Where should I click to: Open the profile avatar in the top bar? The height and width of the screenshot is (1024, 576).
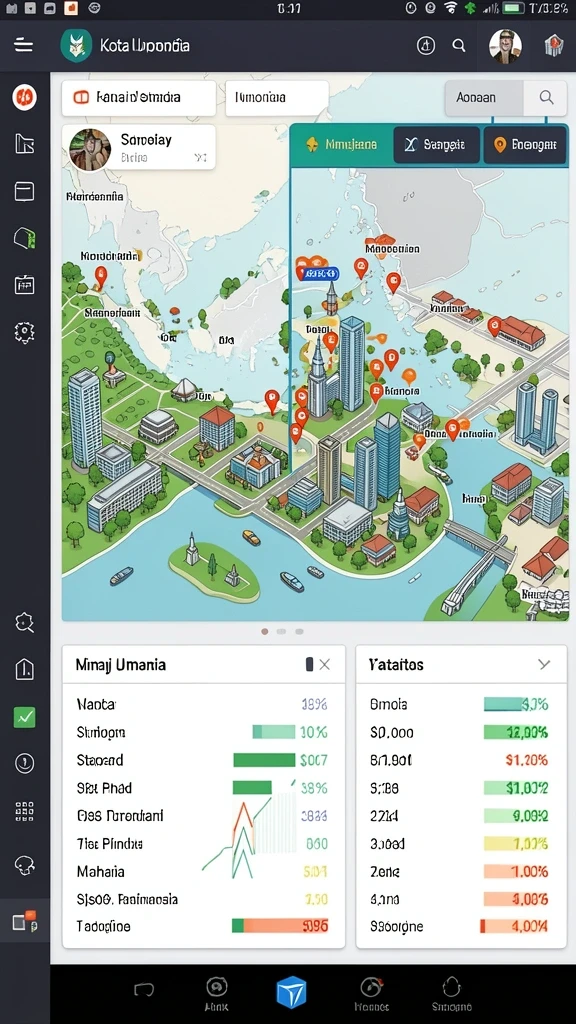(x=505, y=46)
